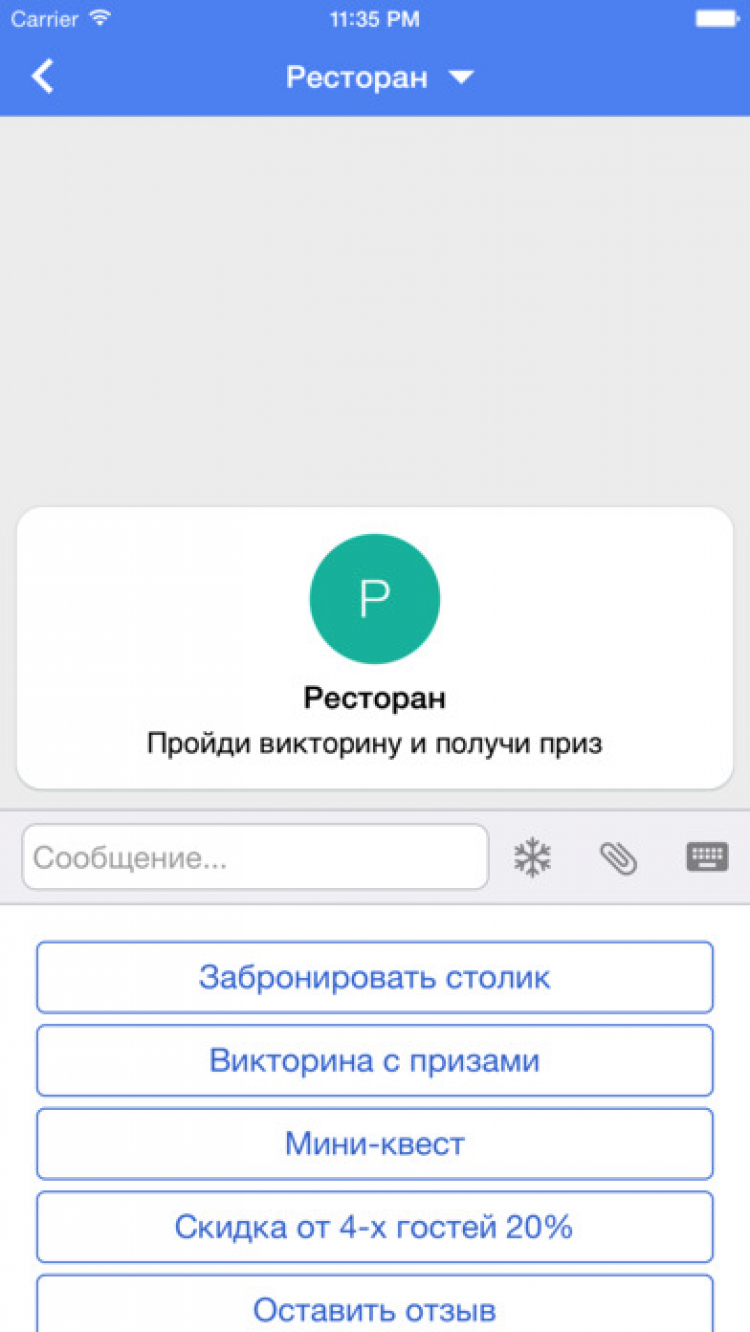The width and height of the screenshot is (750, 1332).
Task: Focus the Сообщение message field
Action: (x=255, y=857)
